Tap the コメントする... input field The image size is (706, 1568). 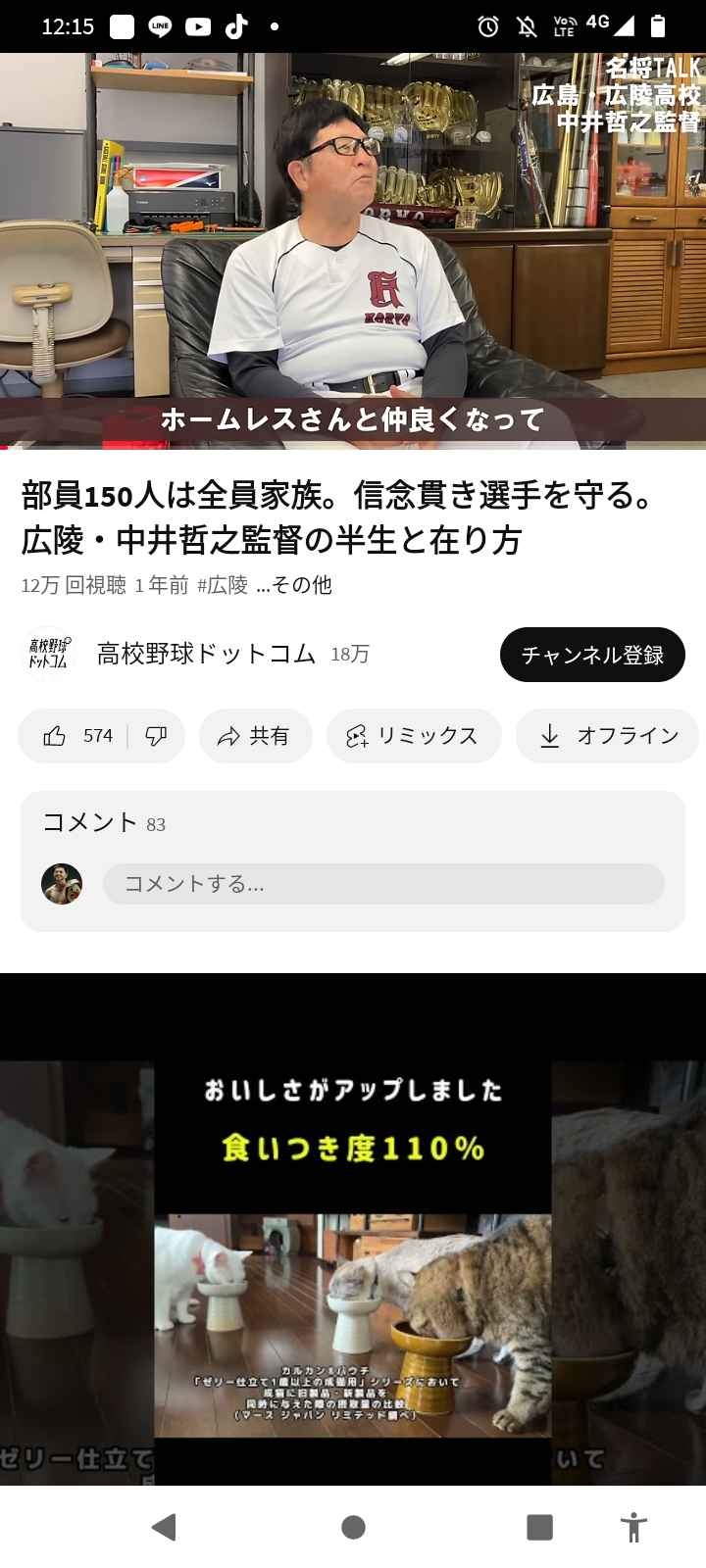click(383, 884)
